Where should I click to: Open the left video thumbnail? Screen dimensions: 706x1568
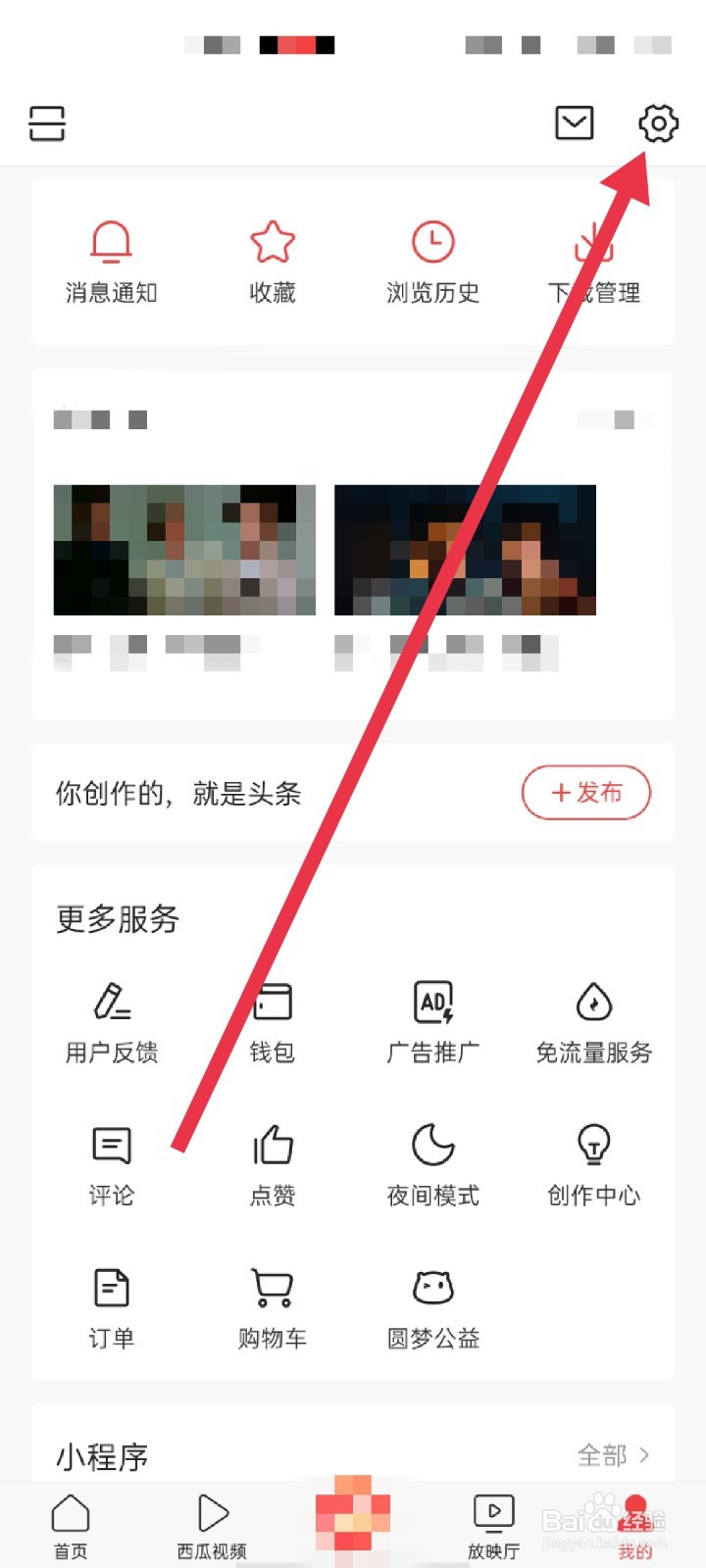183,549
